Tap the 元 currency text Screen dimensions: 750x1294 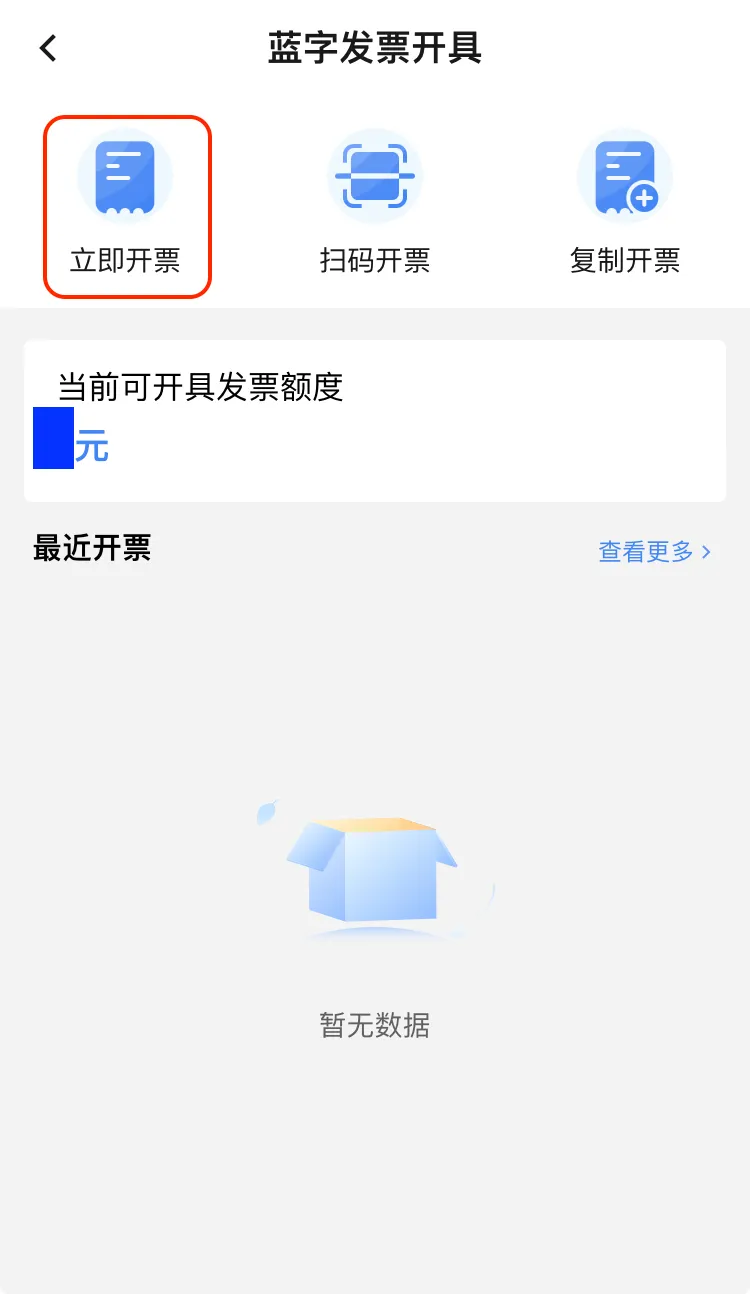pos(93,446)
